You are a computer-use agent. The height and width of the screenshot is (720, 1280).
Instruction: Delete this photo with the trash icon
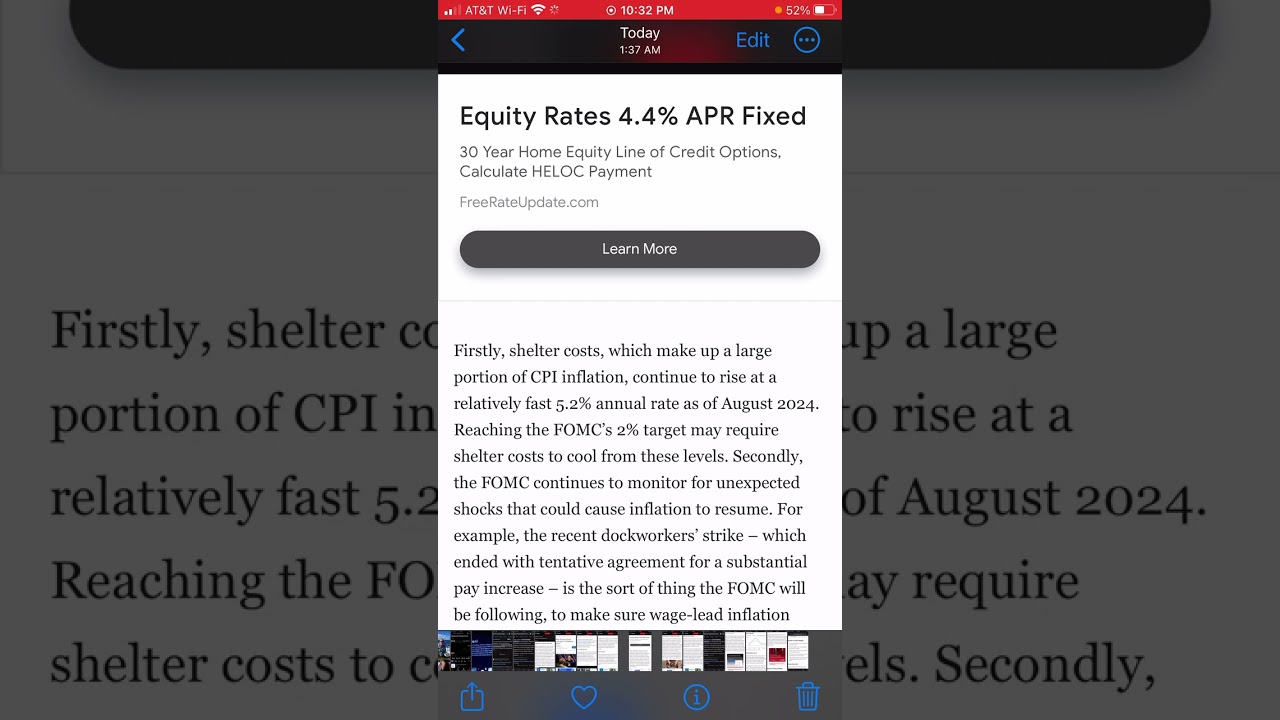(808, 697)
